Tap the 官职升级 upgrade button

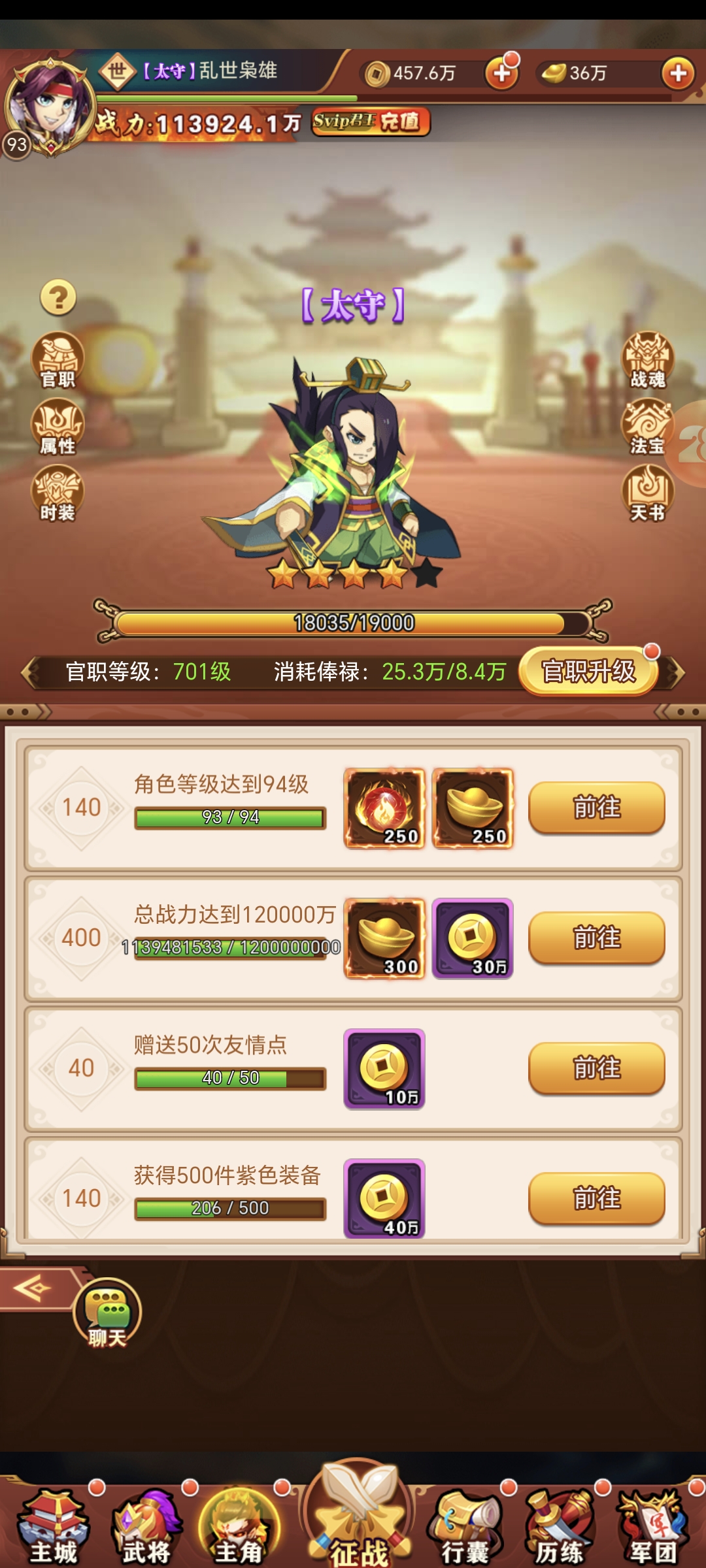pyautogui.click(x=588, y=671)
